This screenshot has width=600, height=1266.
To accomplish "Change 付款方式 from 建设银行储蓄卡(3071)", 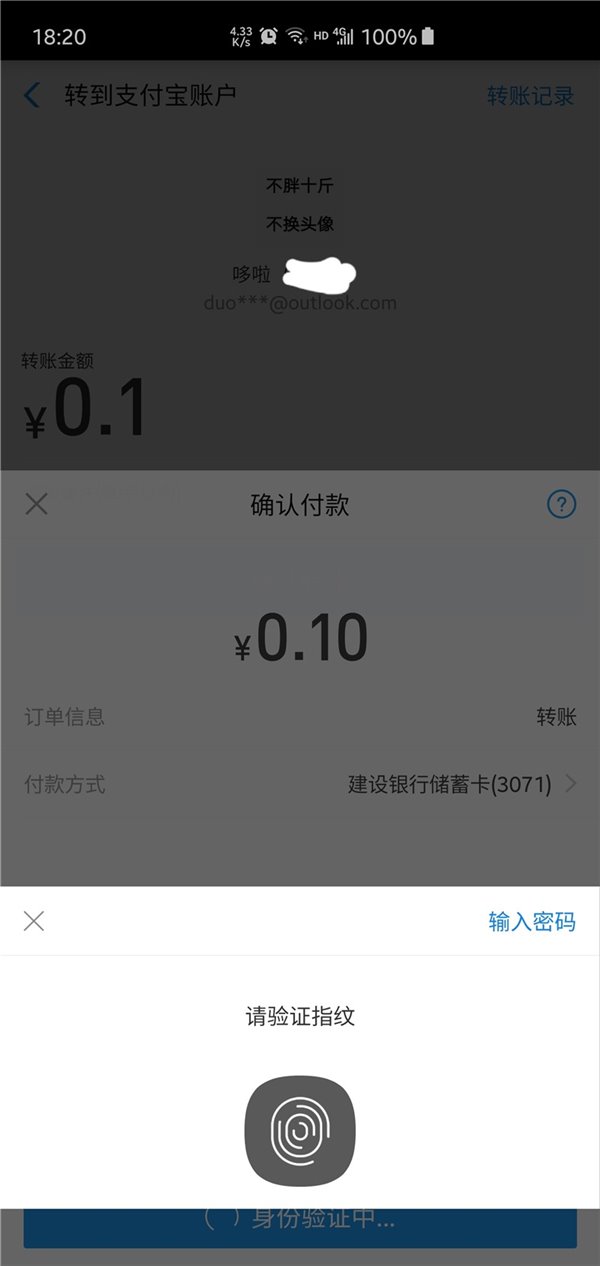I will [x=460, y=785].
